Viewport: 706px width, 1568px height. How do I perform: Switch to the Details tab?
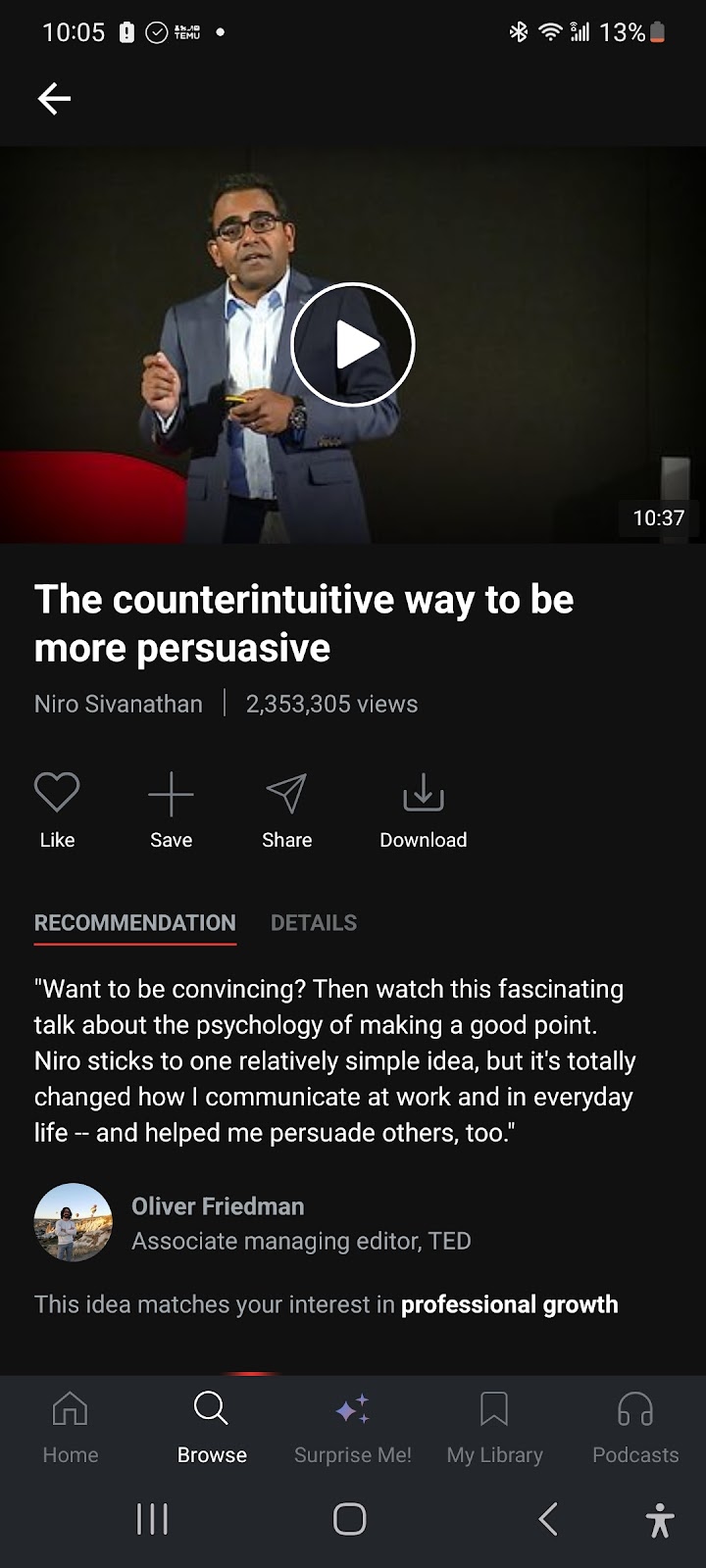tap(314, 922)
